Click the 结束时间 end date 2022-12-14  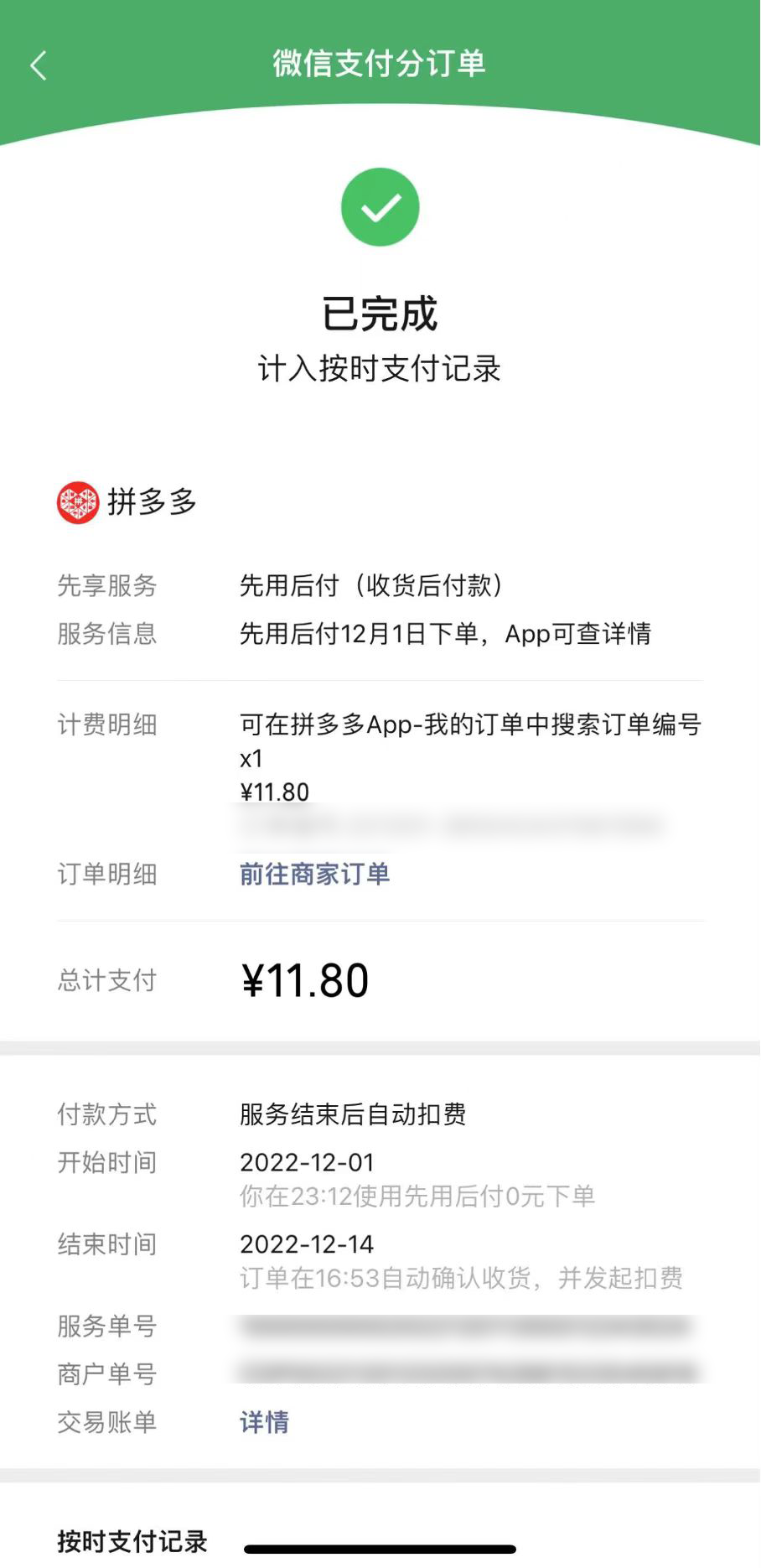[307, 1244]
